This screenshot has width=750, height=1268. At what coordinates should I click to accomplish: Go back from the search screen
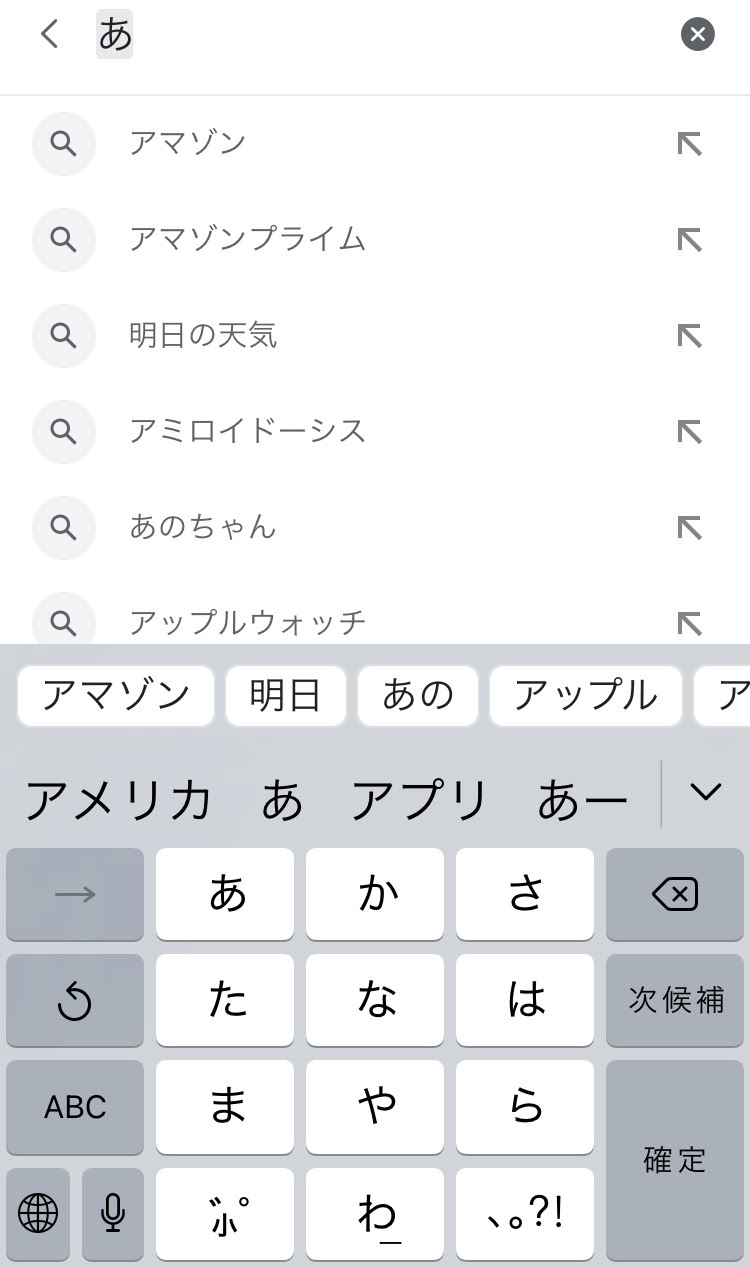tap(49, 35)
